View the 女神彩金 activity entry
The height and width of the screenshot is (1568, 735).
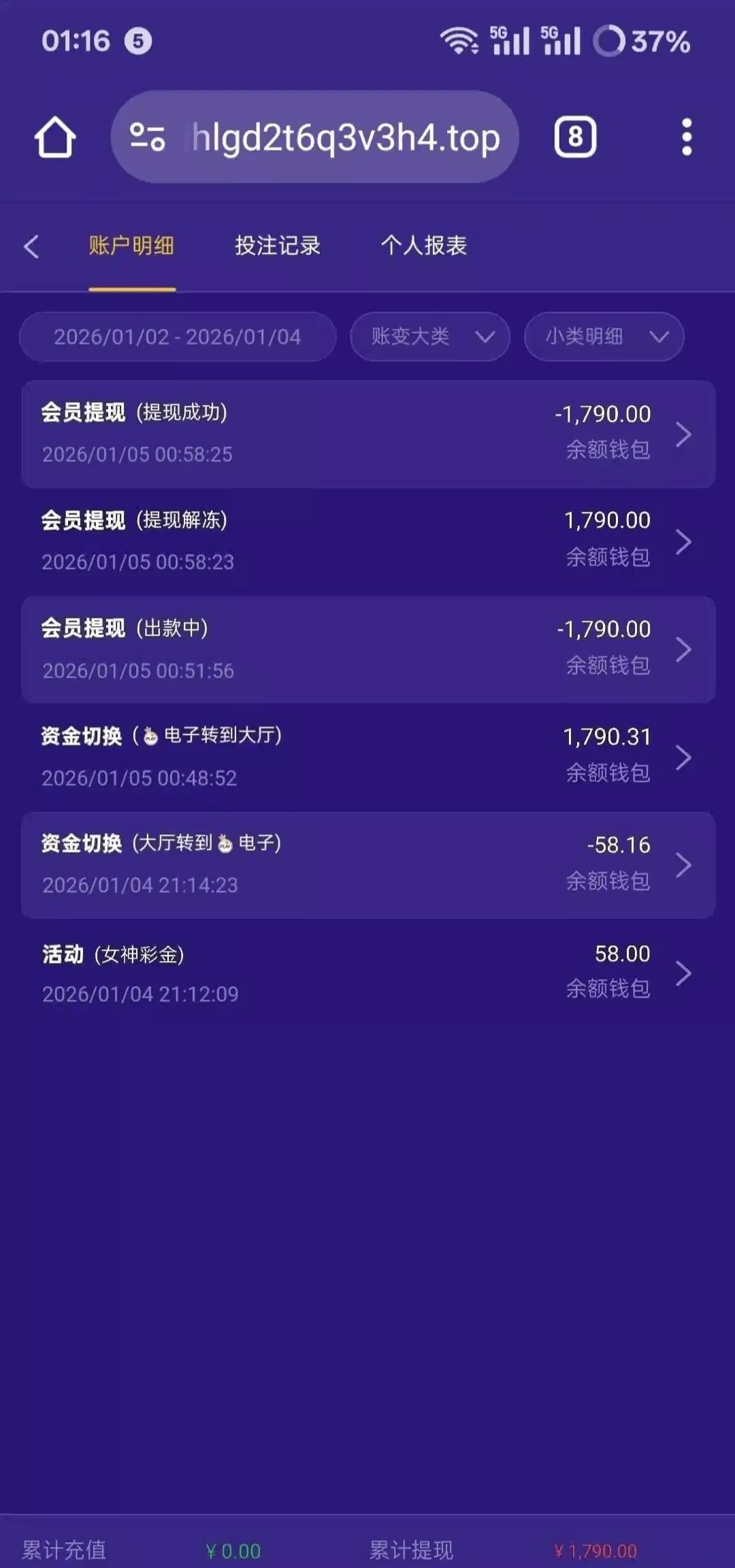tap(367, 973)
